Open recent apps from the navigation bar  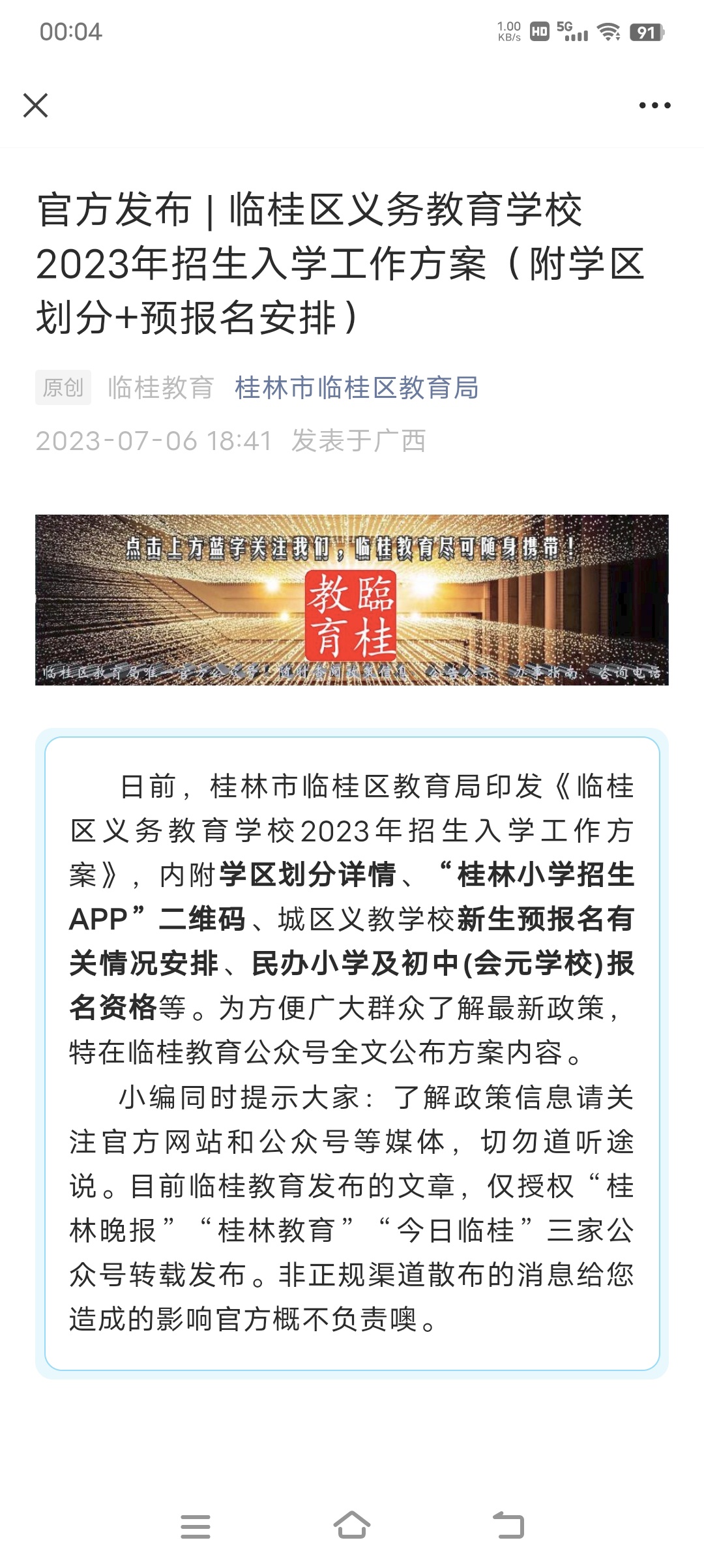coord(196,1526)
